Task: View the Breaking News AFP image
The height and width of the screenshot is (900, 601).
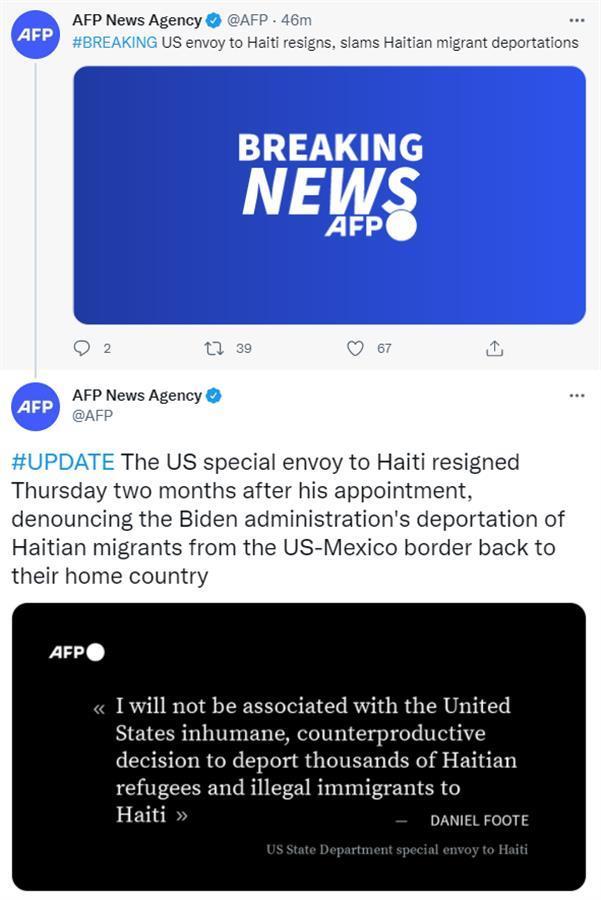Action: tap(329, 195)
